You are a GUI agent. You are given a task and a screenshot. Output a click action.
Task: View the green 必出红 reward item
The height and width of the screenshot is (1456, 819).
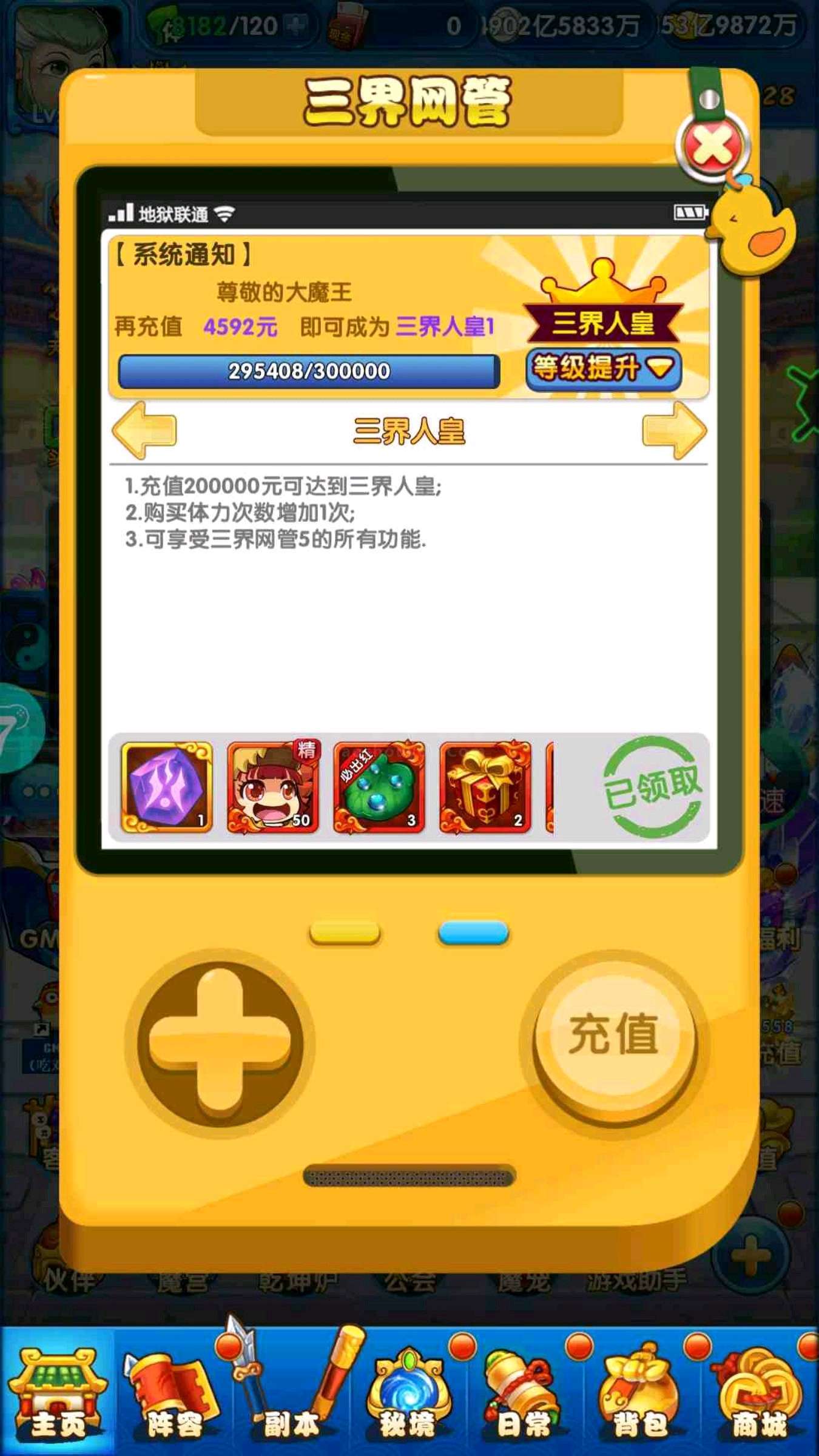(x=379, y=787)
